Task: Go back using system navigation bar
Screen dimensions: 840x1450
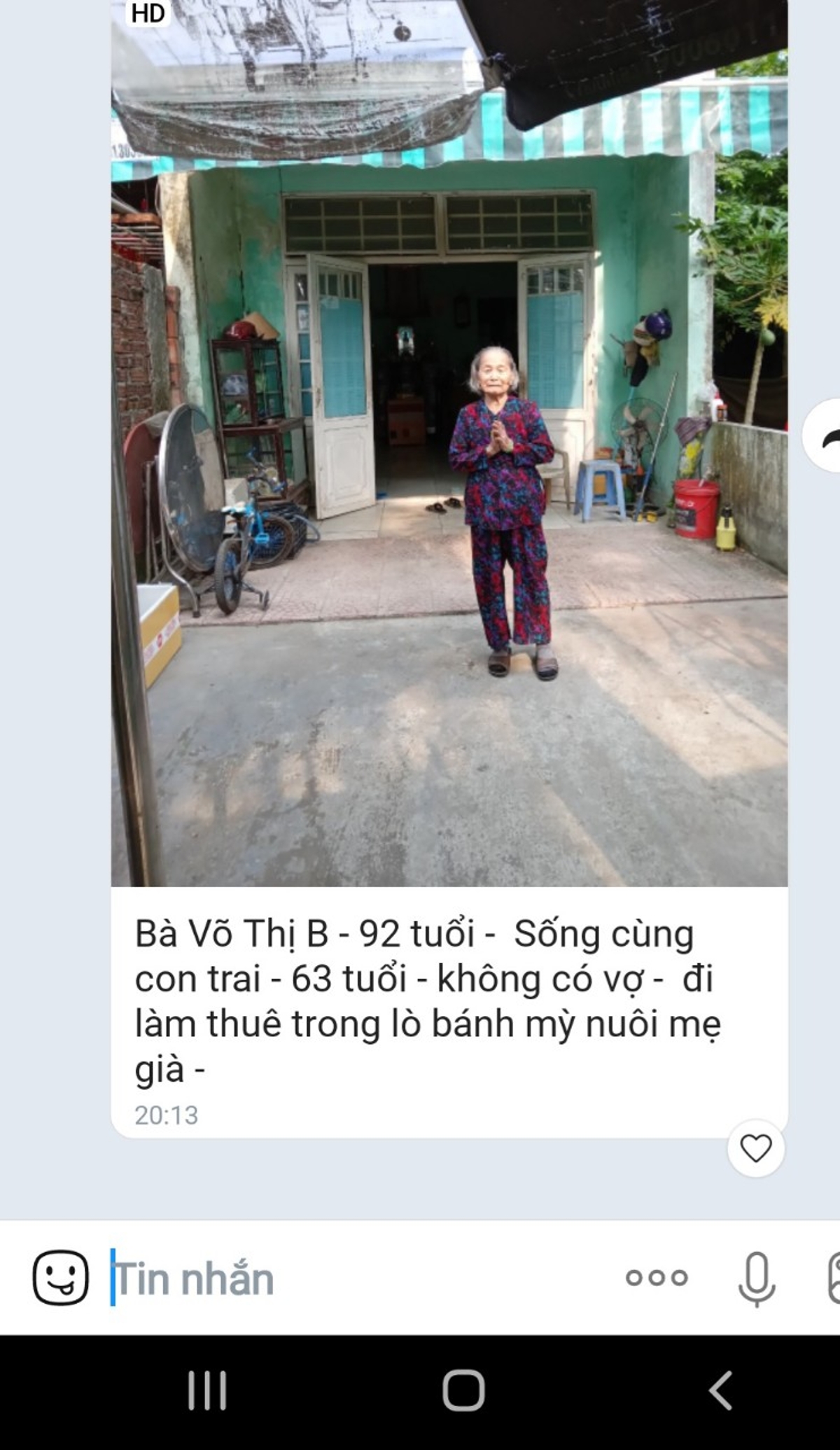Action: [x=720, y=1390]
